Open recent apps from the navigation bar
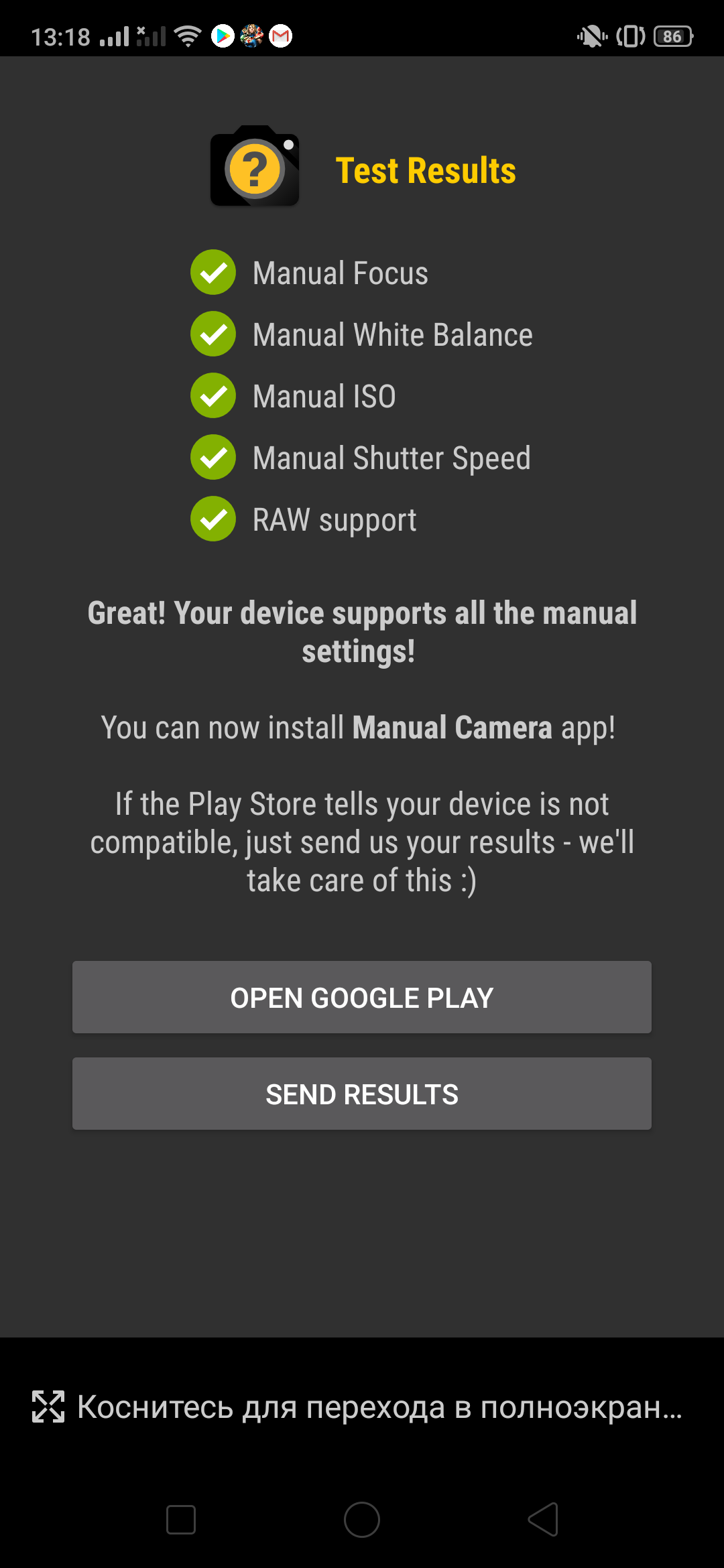Viewport: 724px width, 1568px height. (181, 1519)
